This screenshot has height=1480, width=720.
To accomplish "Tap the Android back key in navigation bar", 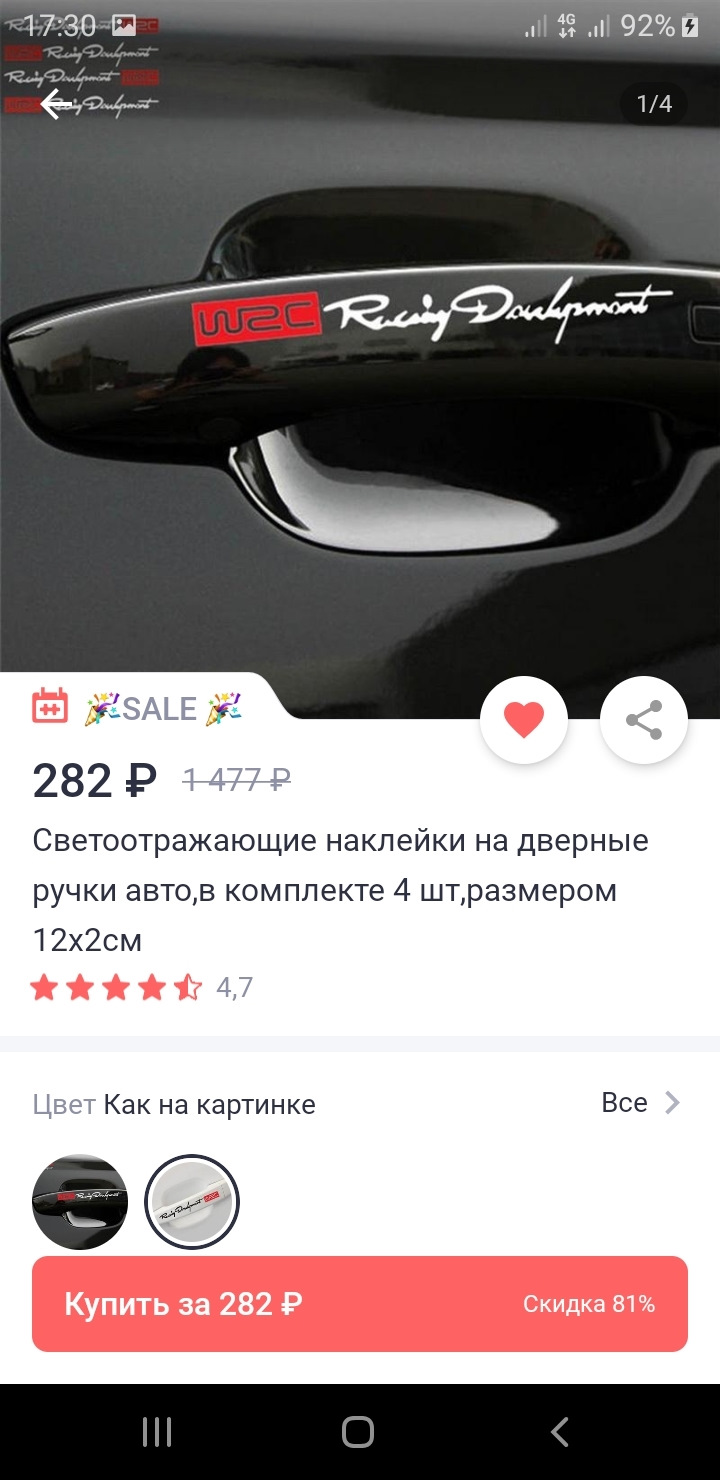I will [560, 1432].
